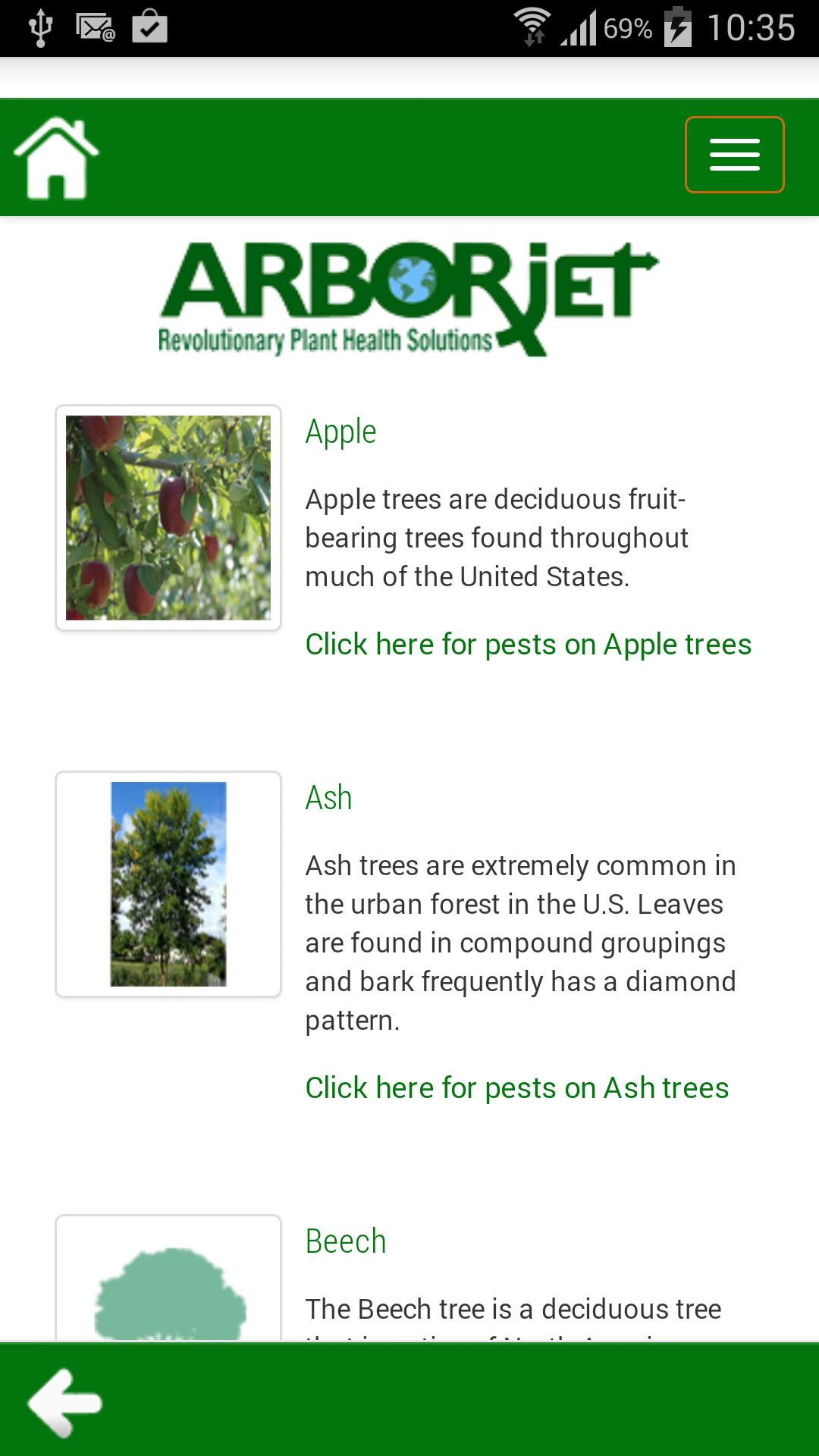View pests on Ash trees link

pos(516,1088)
